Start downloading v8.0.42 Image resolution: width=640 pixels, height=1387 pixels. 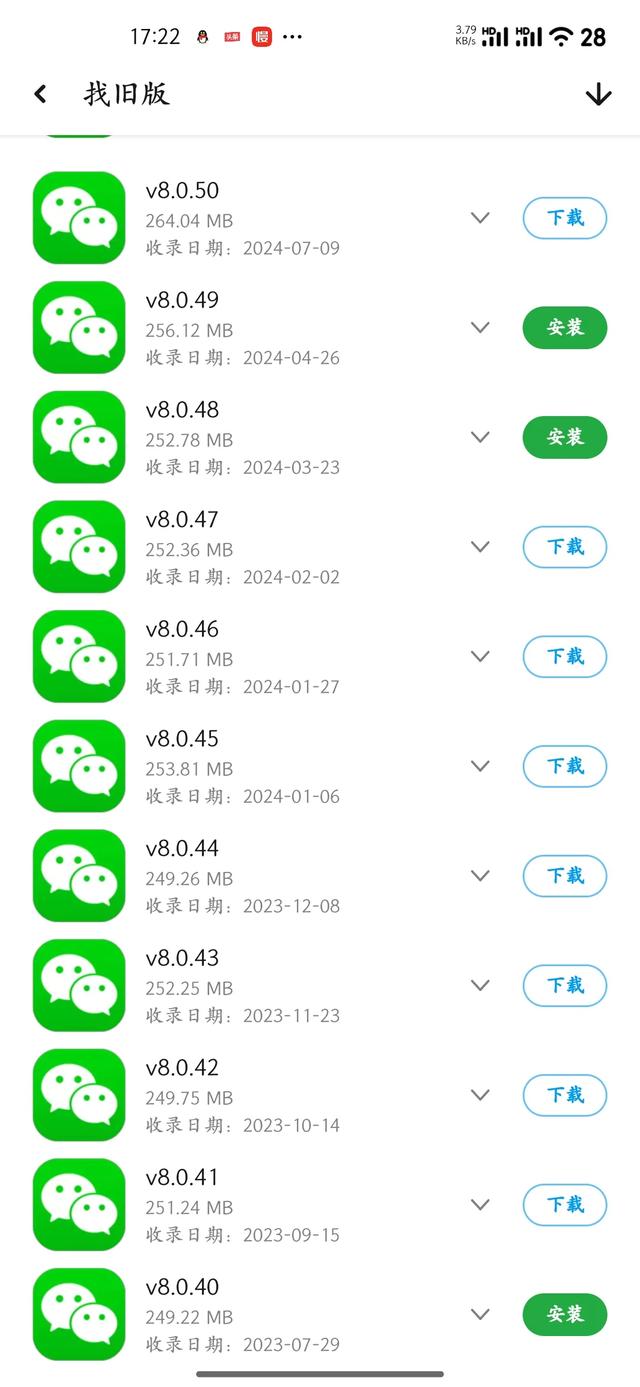point(565,1095)
